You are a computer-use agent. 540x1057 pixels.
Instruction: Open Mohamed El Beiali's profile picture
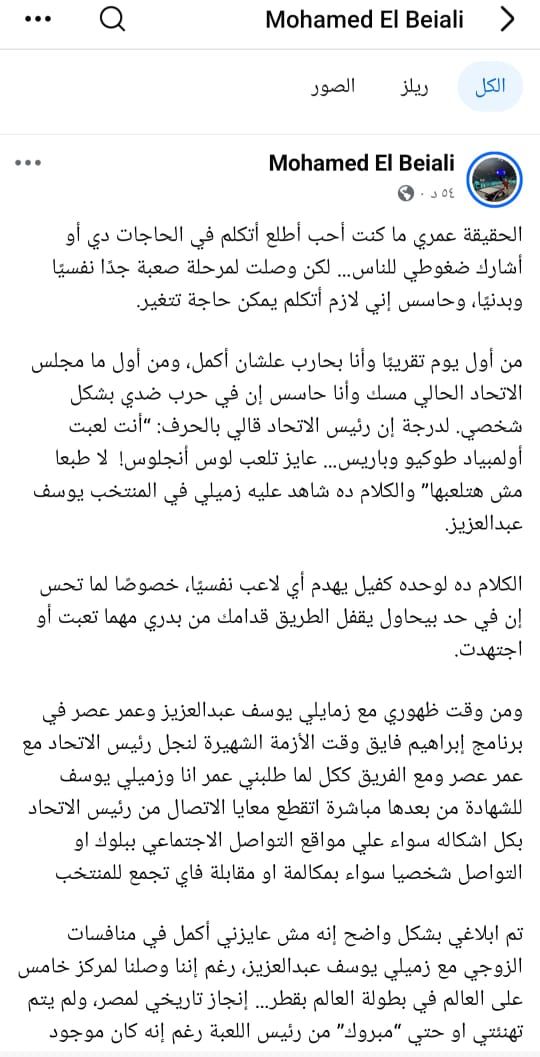(x=496, y=179)
